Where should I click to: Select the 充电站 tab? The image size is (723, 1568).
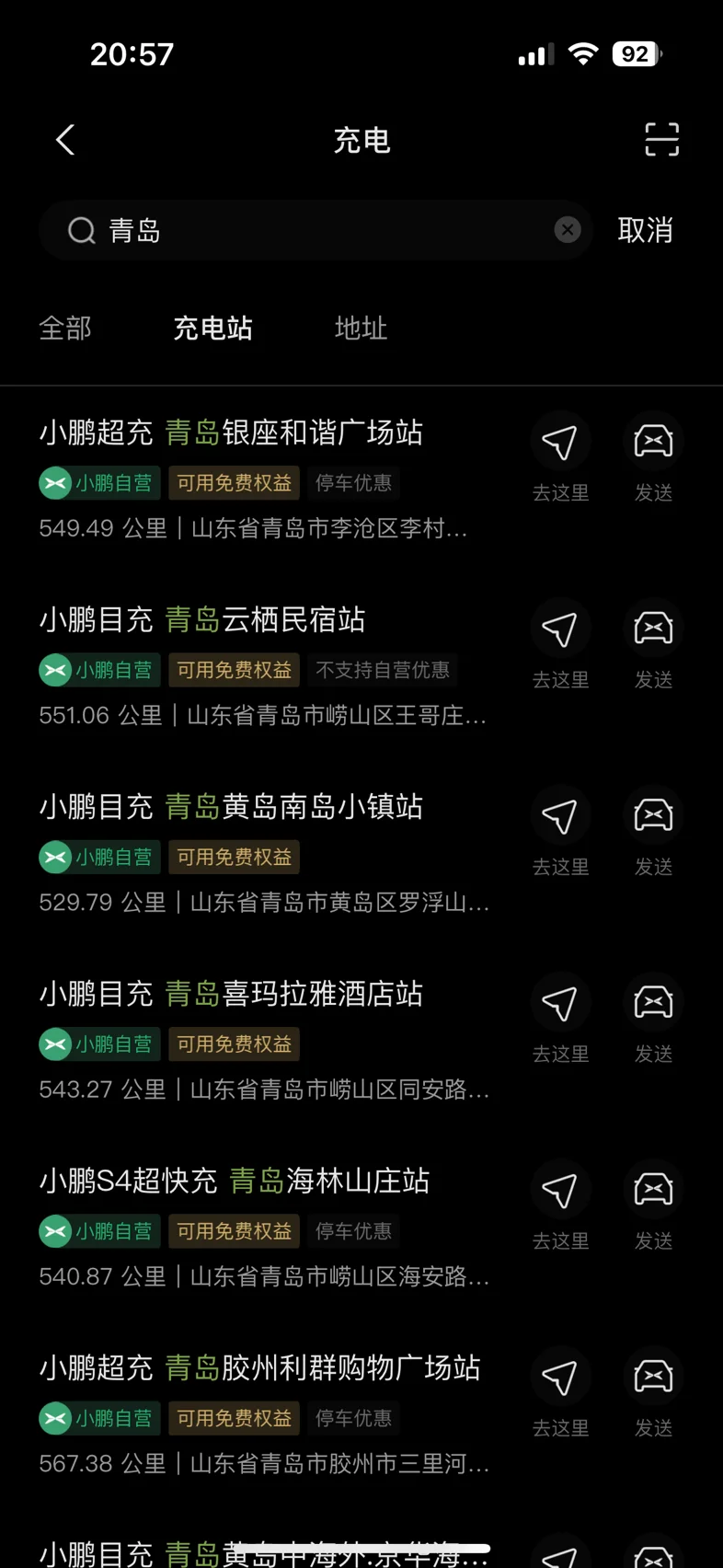(x=212, y=328)
